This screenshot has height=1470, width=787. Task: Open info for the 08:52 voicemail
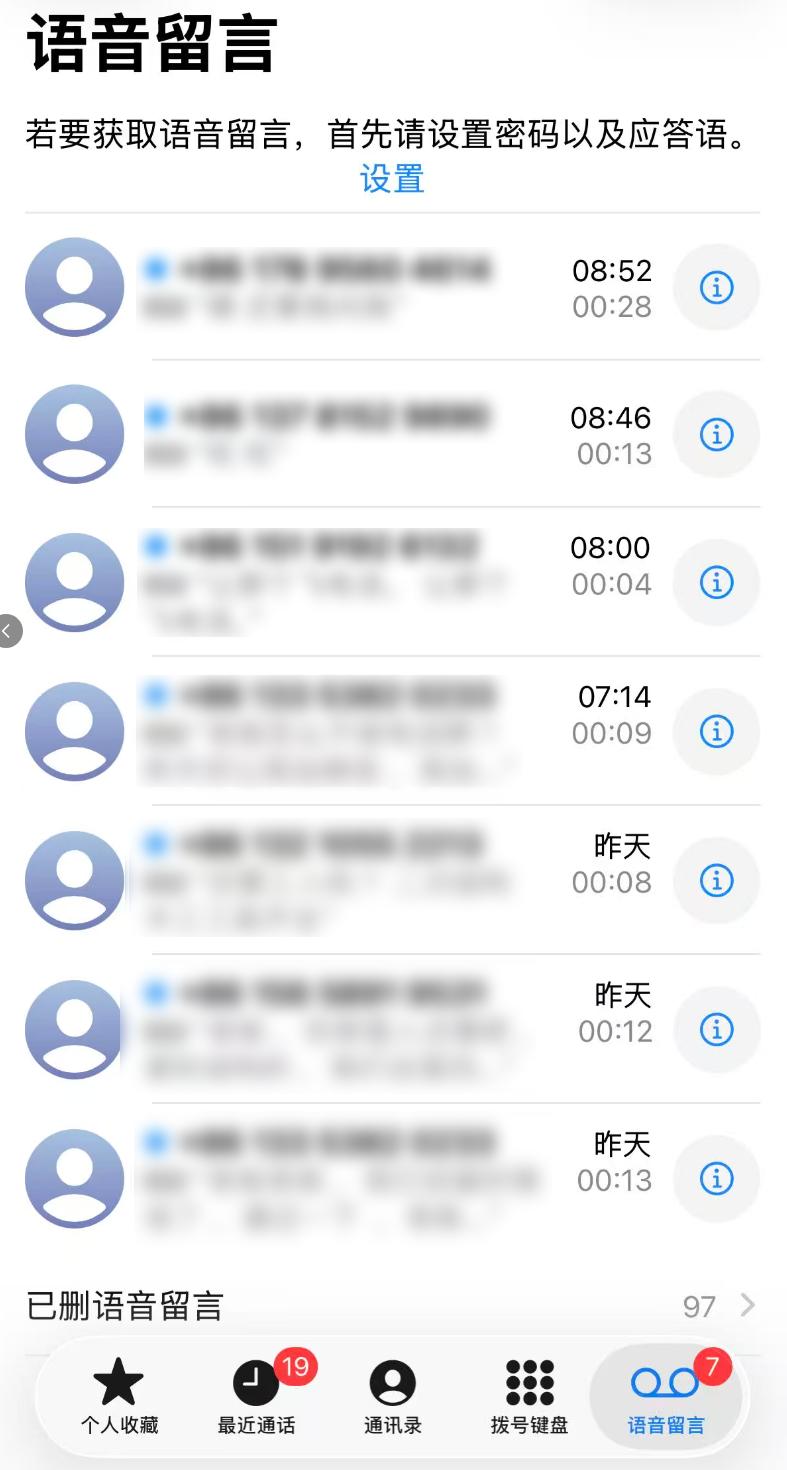[x=716, y=288]
